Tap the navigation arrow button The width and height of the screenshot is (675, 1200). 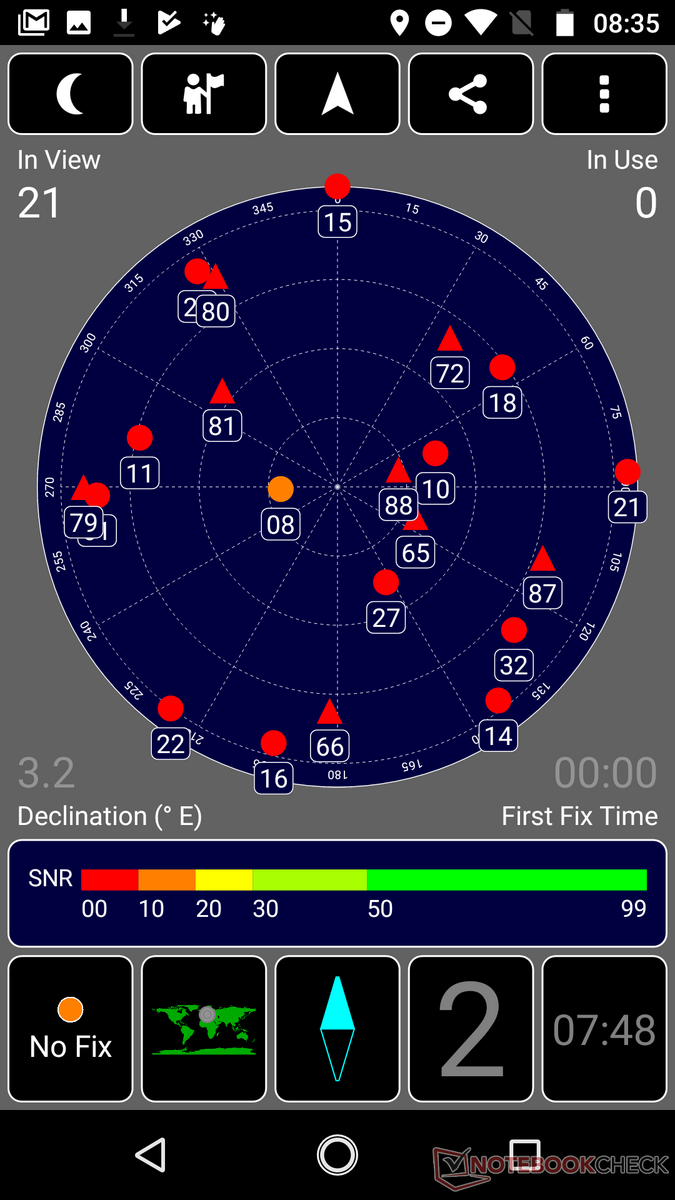click(337, 94)
